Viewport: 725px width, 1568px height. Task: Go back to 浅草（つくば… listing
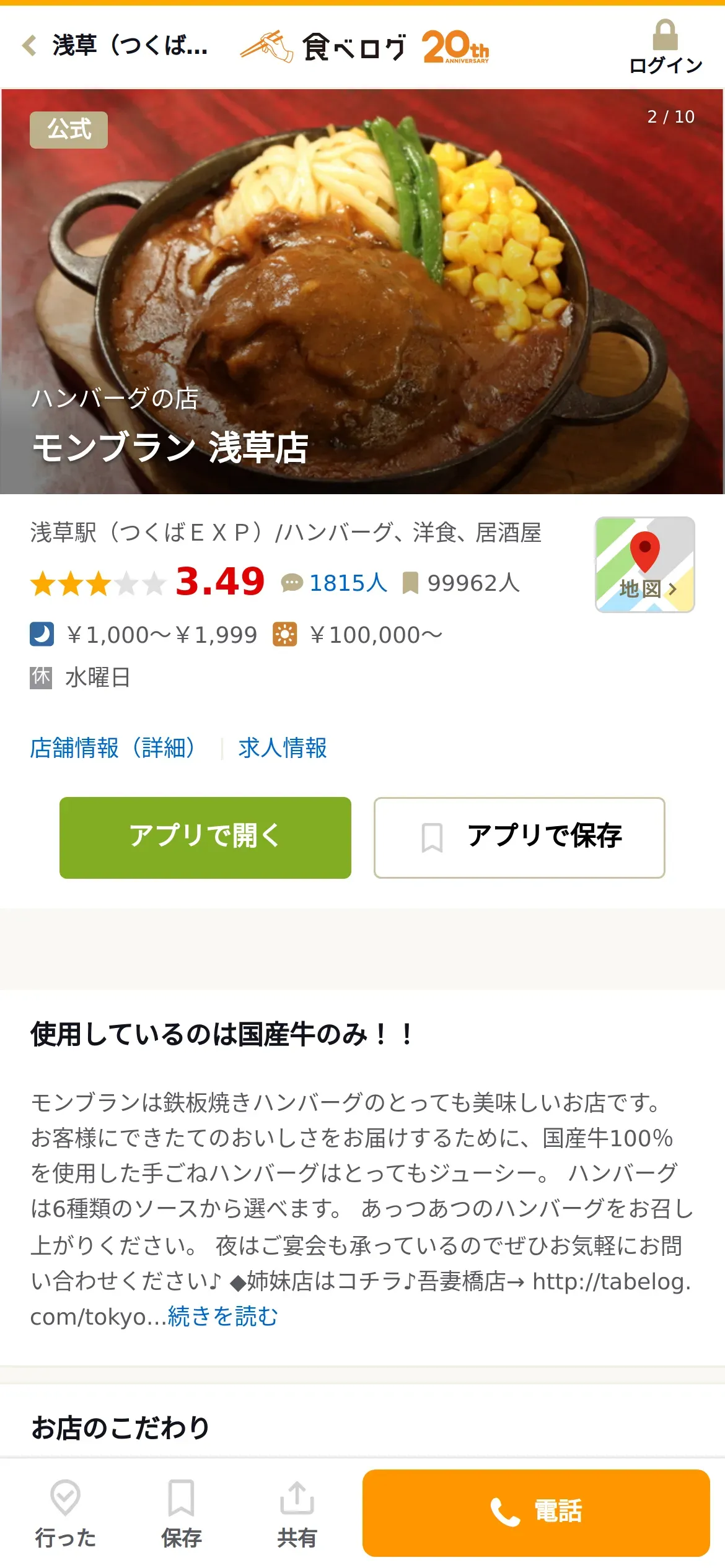(x=115, y=46)
